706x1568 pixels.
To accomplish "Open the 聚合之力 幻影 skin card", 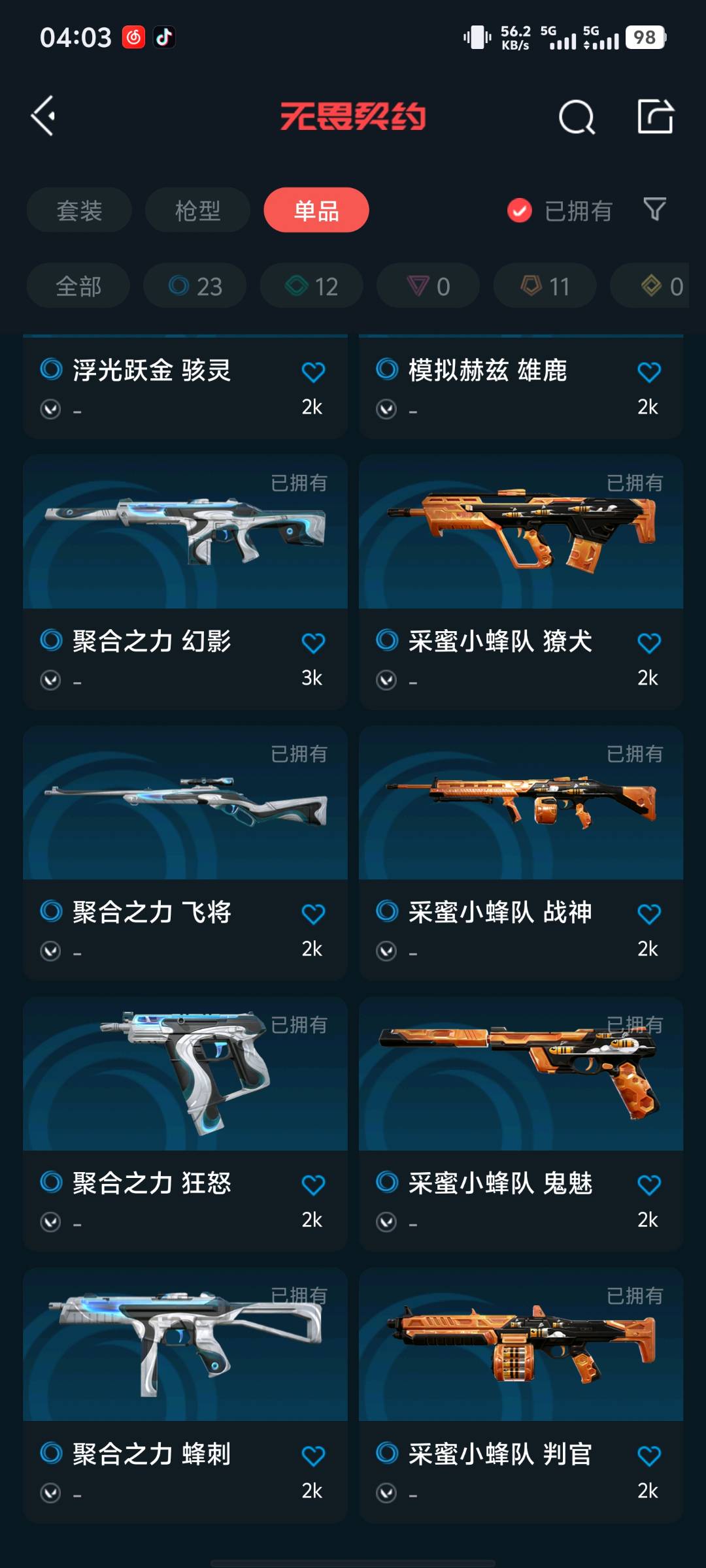I will tap(185, 582).
